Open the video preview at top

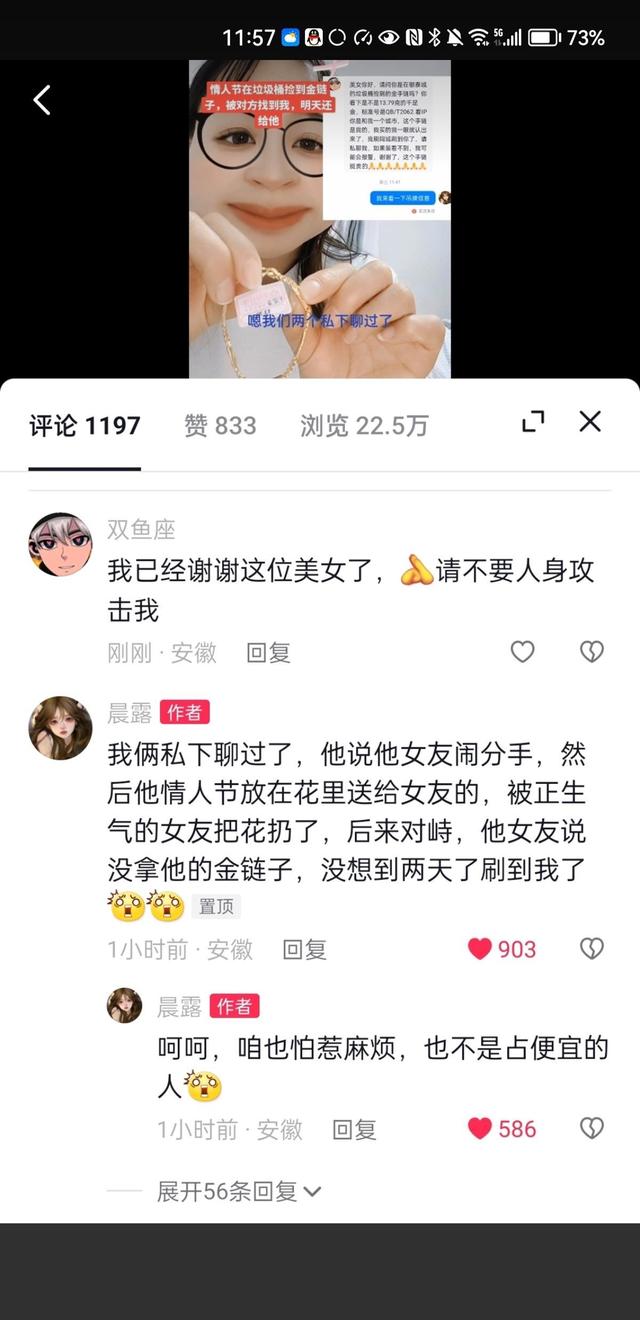coord(320,218)
